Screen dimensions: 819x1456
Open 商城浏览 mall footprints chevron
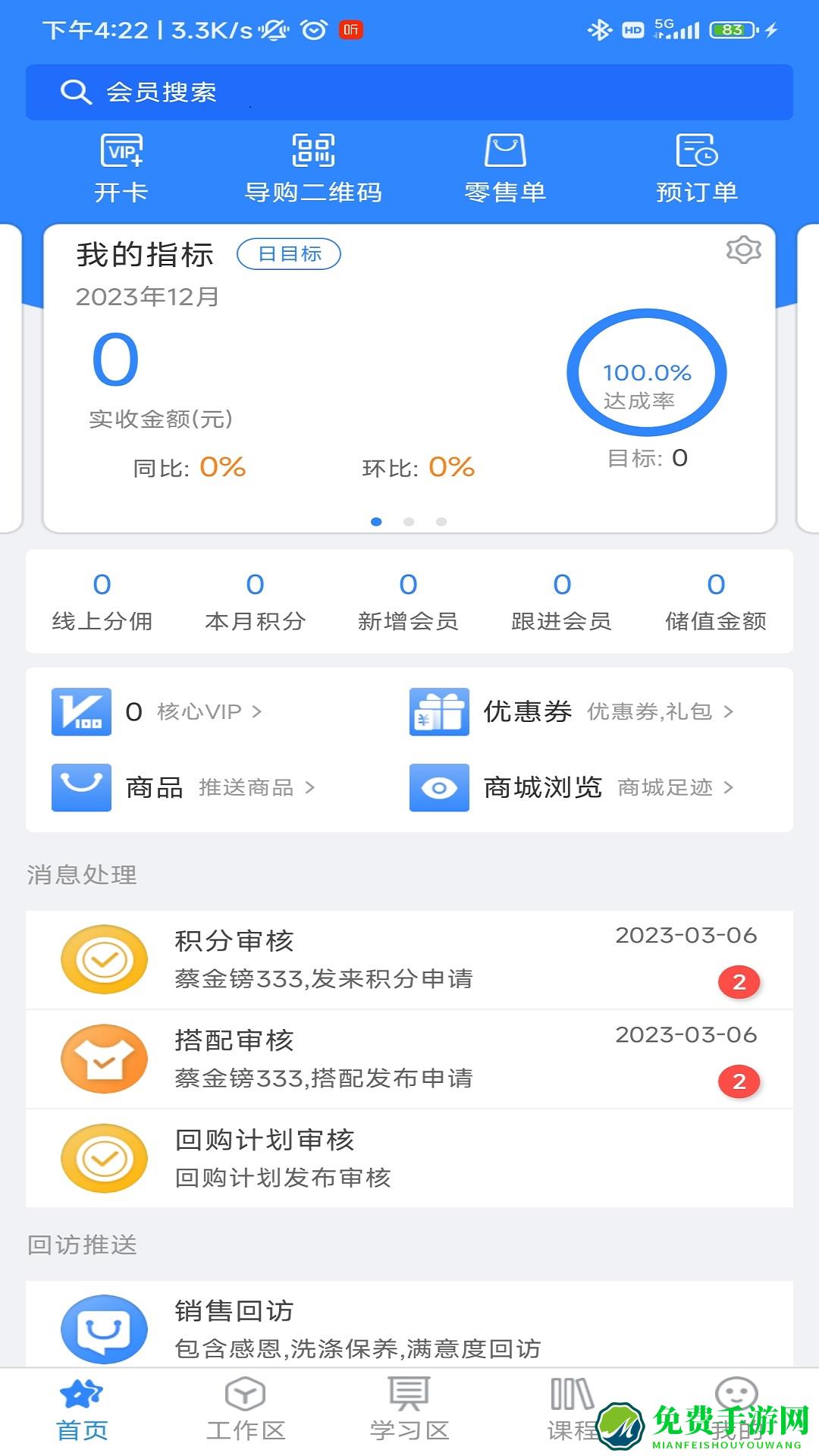coord(729,788)
